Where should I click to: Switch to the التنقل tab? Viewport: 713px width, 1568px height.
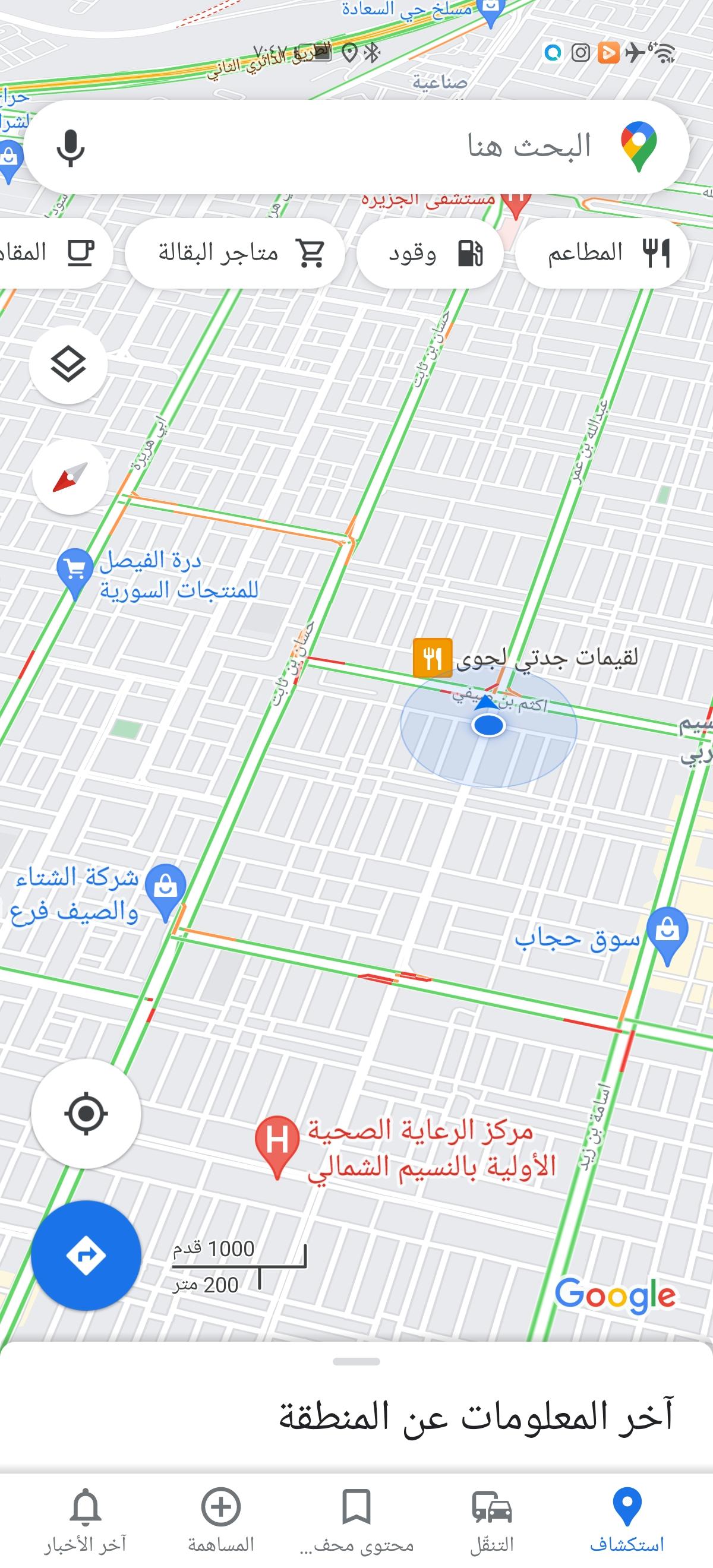pyautogui.click(x=492, y=1518)
